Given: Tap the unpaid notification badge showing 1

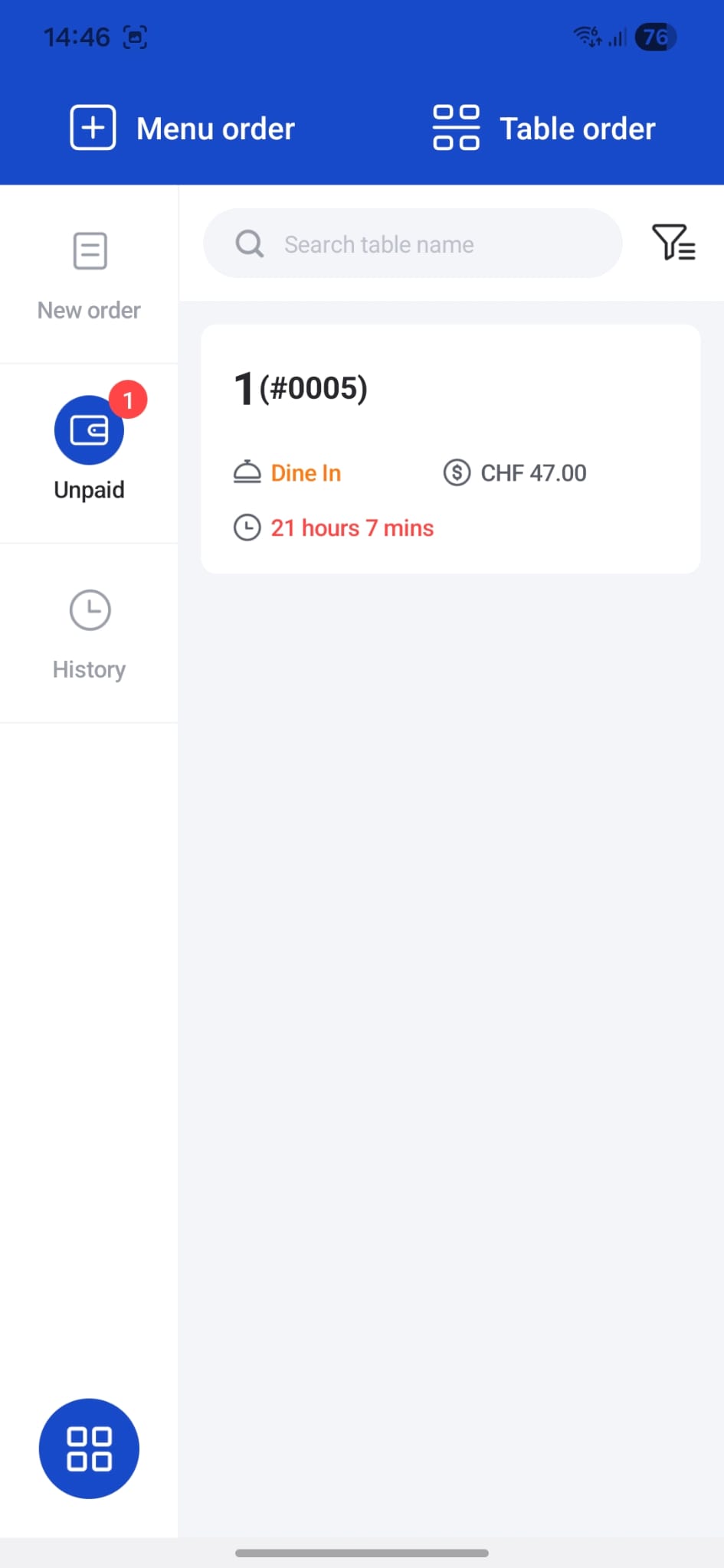Looking at the screenshot, I should (x=127, y=398).
